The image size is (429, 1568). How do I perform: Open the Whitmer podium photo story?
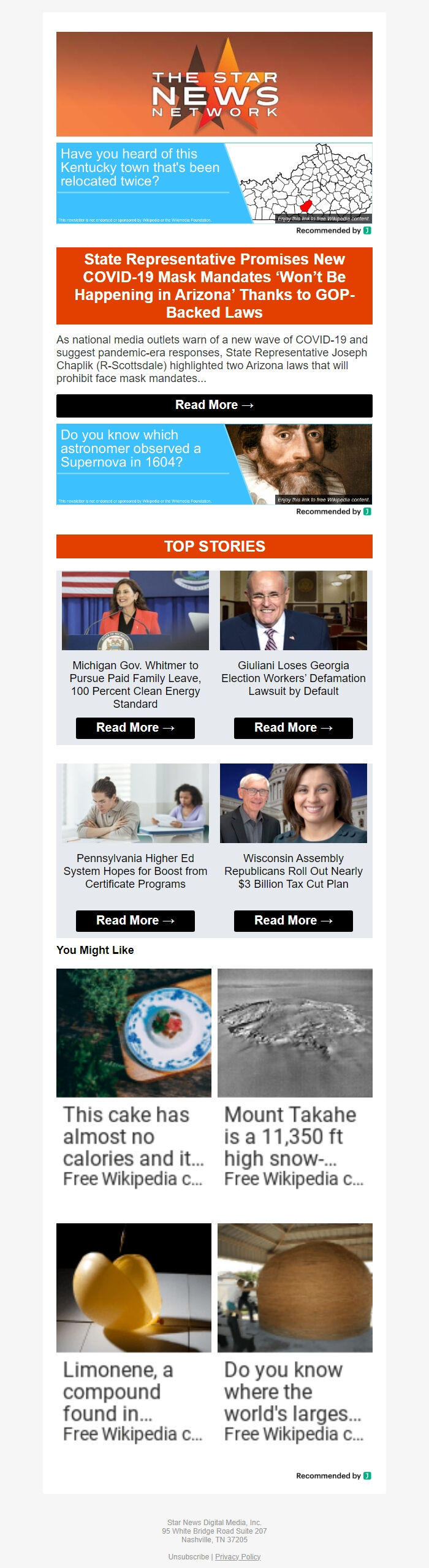point(135,610)
